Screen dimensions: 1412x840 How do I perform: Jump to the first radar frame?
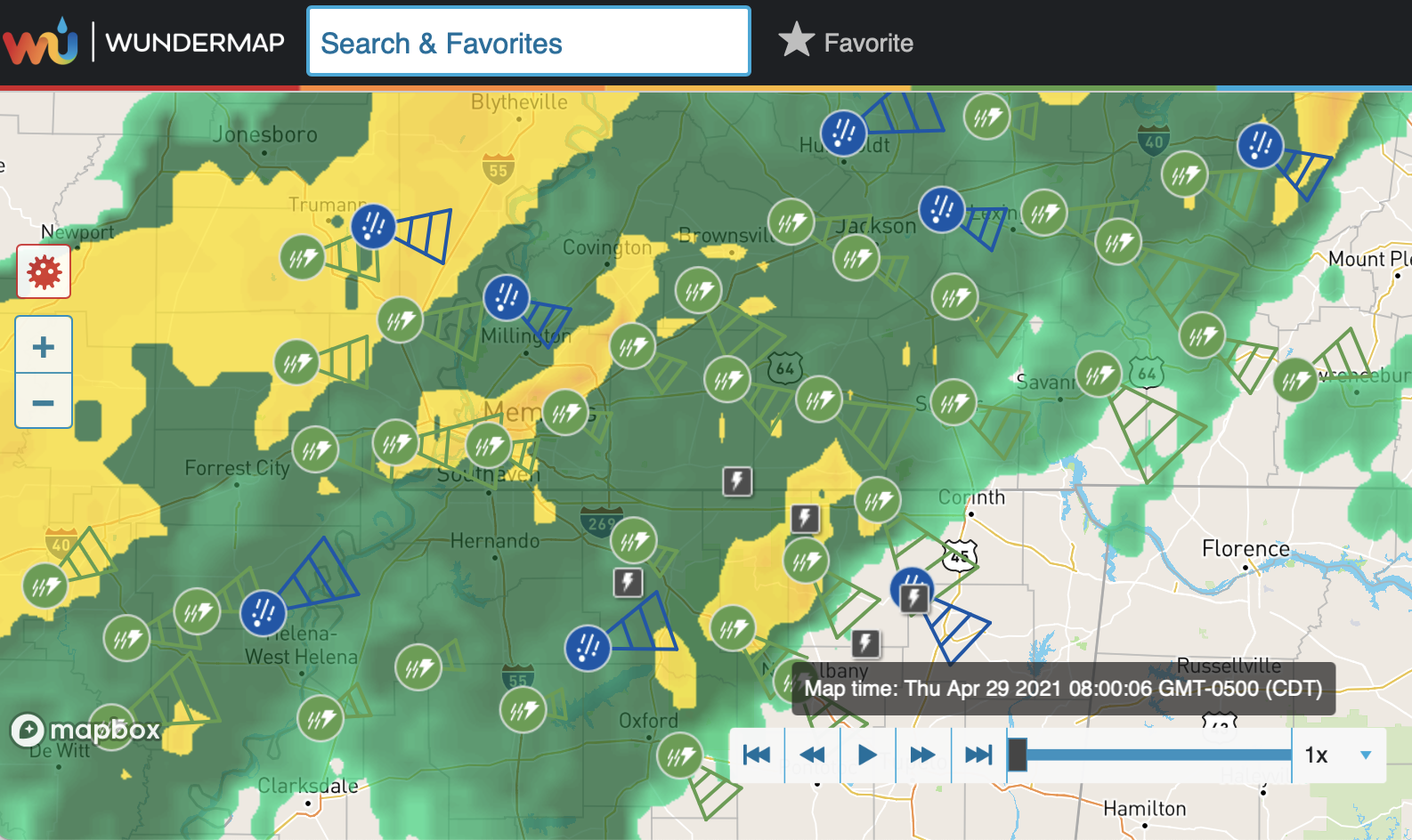pyautogui.click(x=757, y=755)
